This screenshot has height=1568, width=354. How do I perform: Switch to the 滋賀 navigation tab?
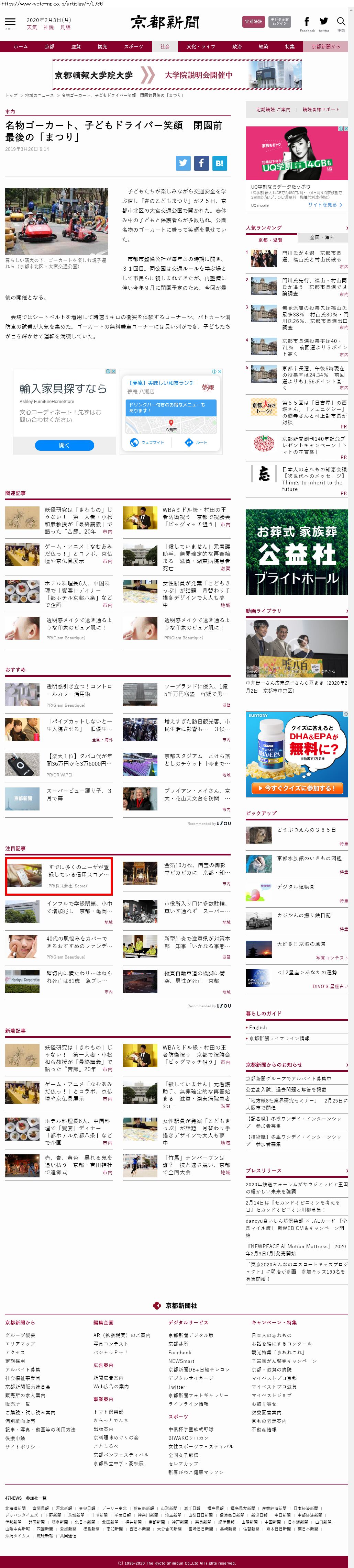[x=76, y=47]
